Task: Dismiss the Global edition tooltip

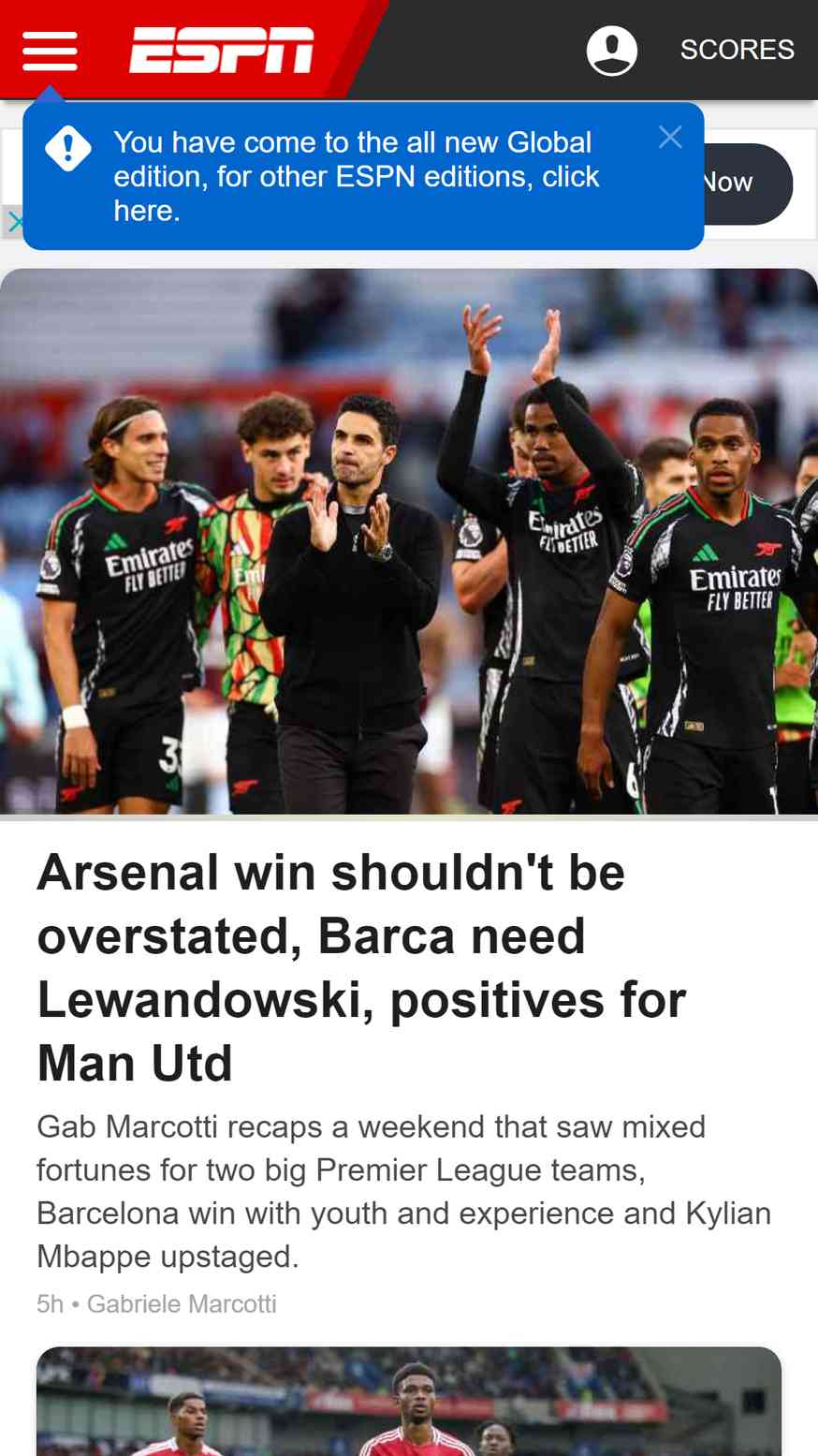Action: 670,138
